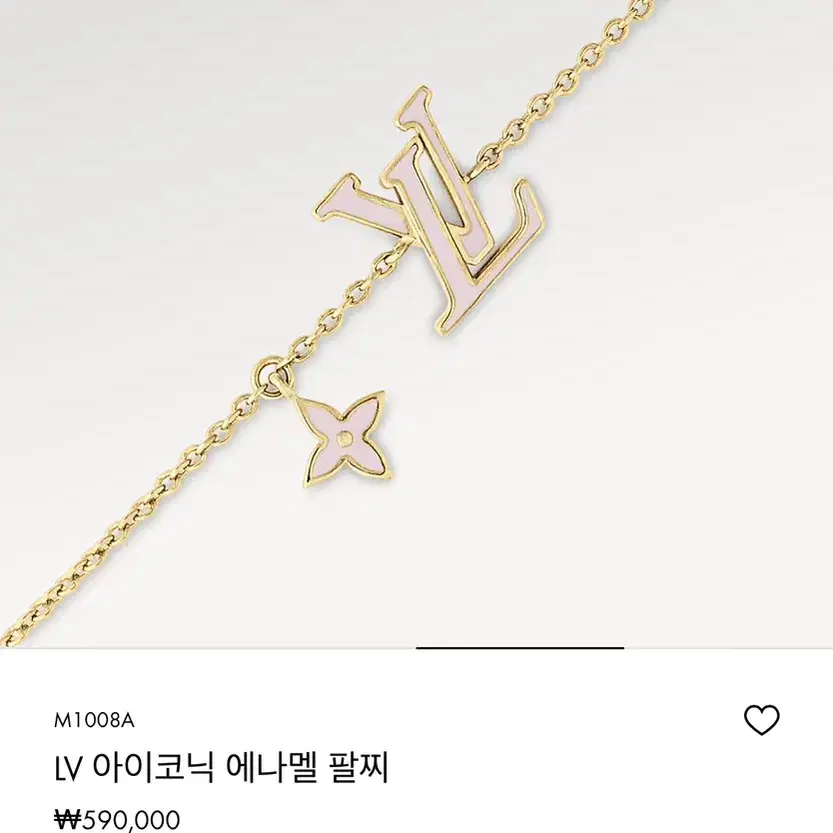Viewport: 833px width, 833px height.
Task: Open the bracelet product photo
Action: [416, 320]
